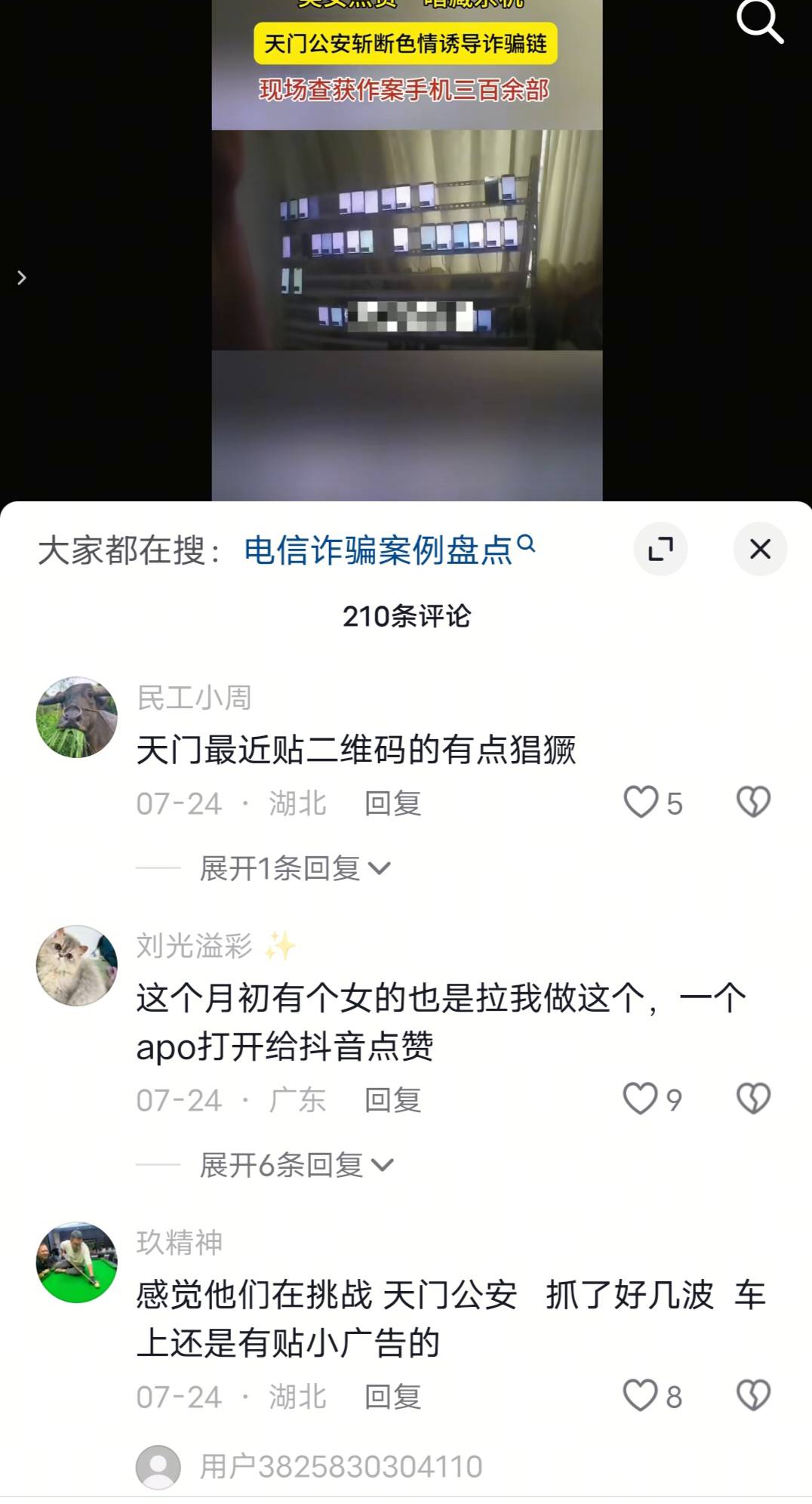
Task: Close the comments panel
Action: pyautogui.click(x=760, y=549)
